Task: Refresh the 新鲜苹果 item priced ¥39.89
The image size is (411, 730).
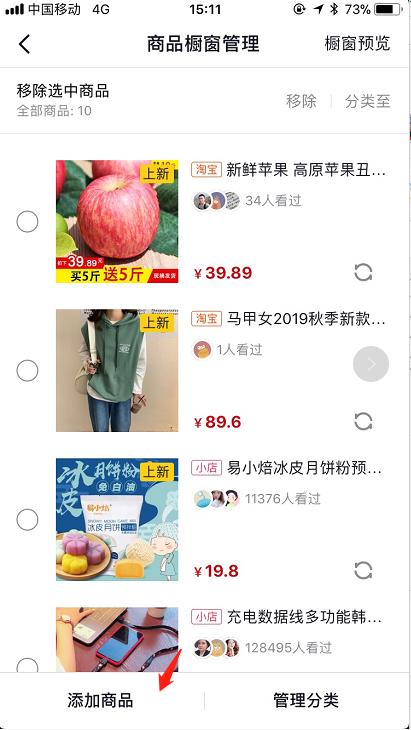Action: (x=363, y=273)
